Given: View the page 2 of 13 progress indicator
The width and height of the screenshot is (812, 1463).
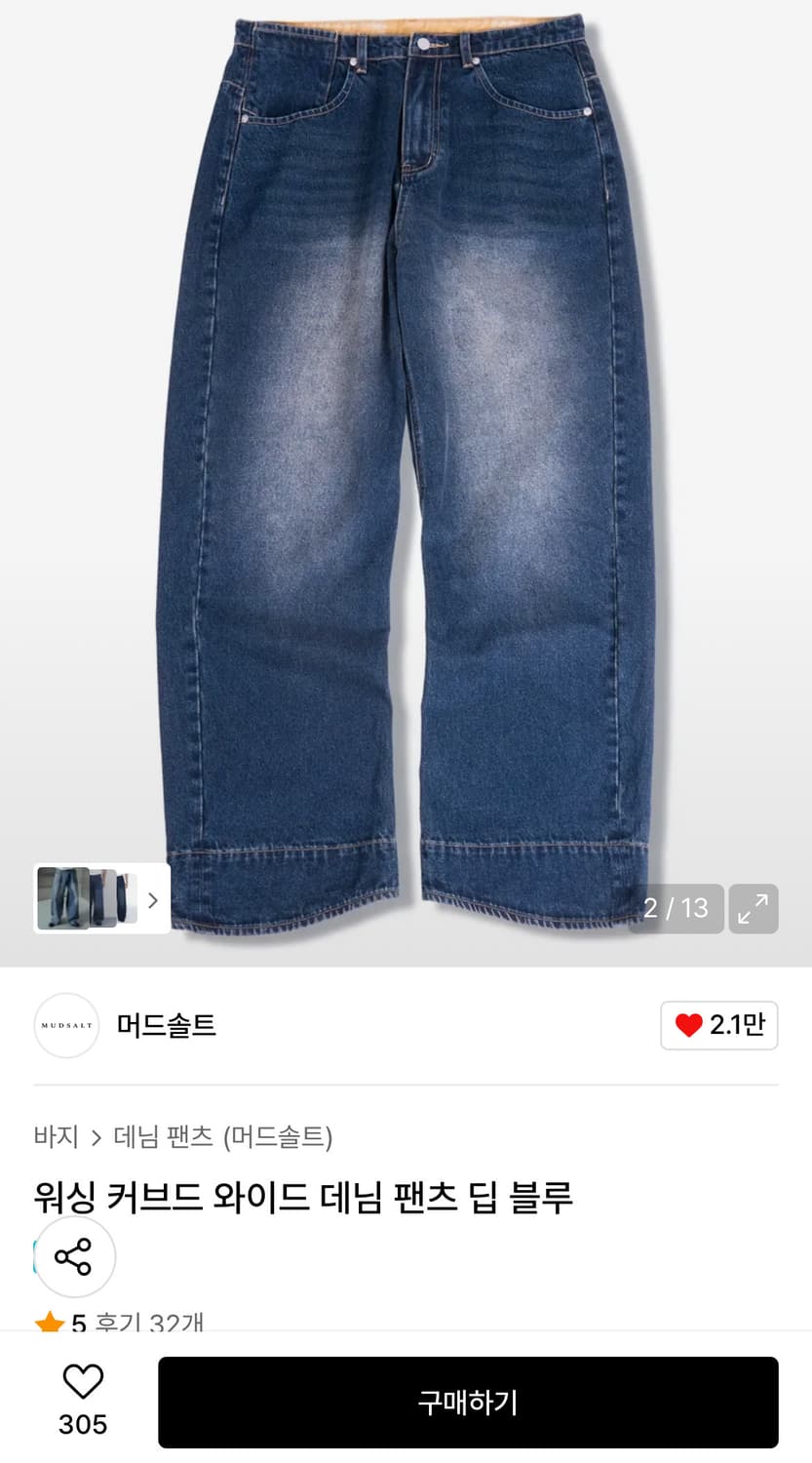Looking at the screenshot, I should pos(676,908).
